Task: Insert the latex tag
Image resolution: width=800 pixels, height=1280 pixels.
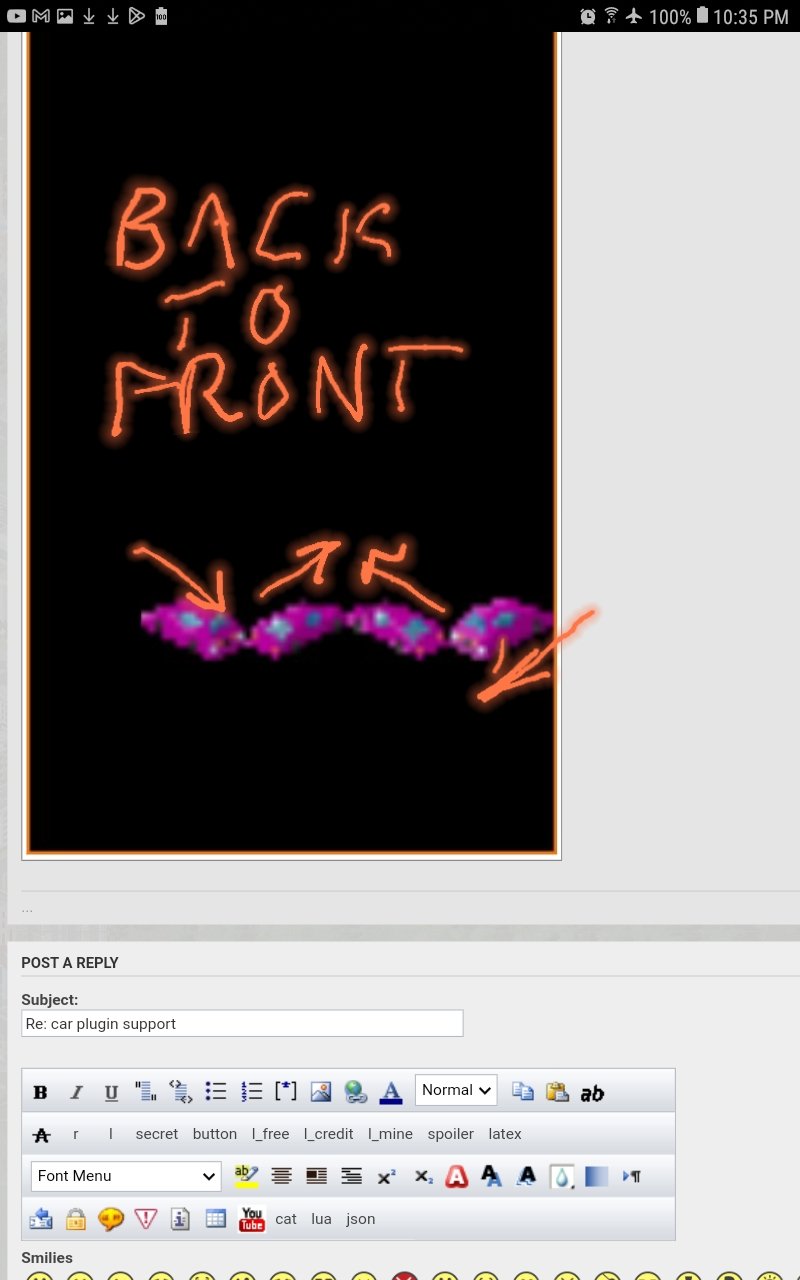Action: 505,1134
